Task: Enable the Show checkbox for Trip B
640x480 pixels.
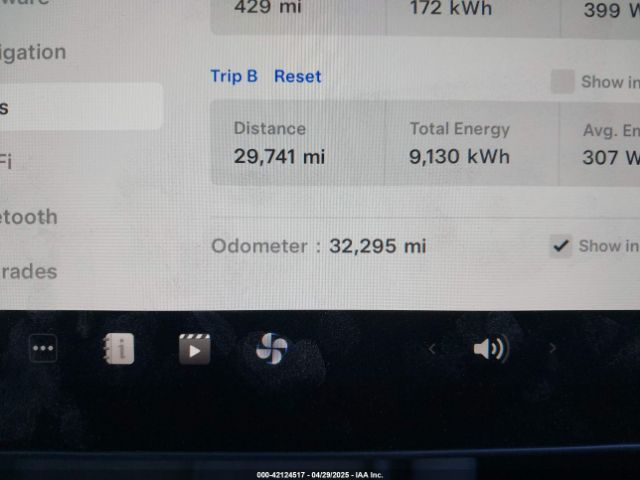Action: click(x=562, y=82)
